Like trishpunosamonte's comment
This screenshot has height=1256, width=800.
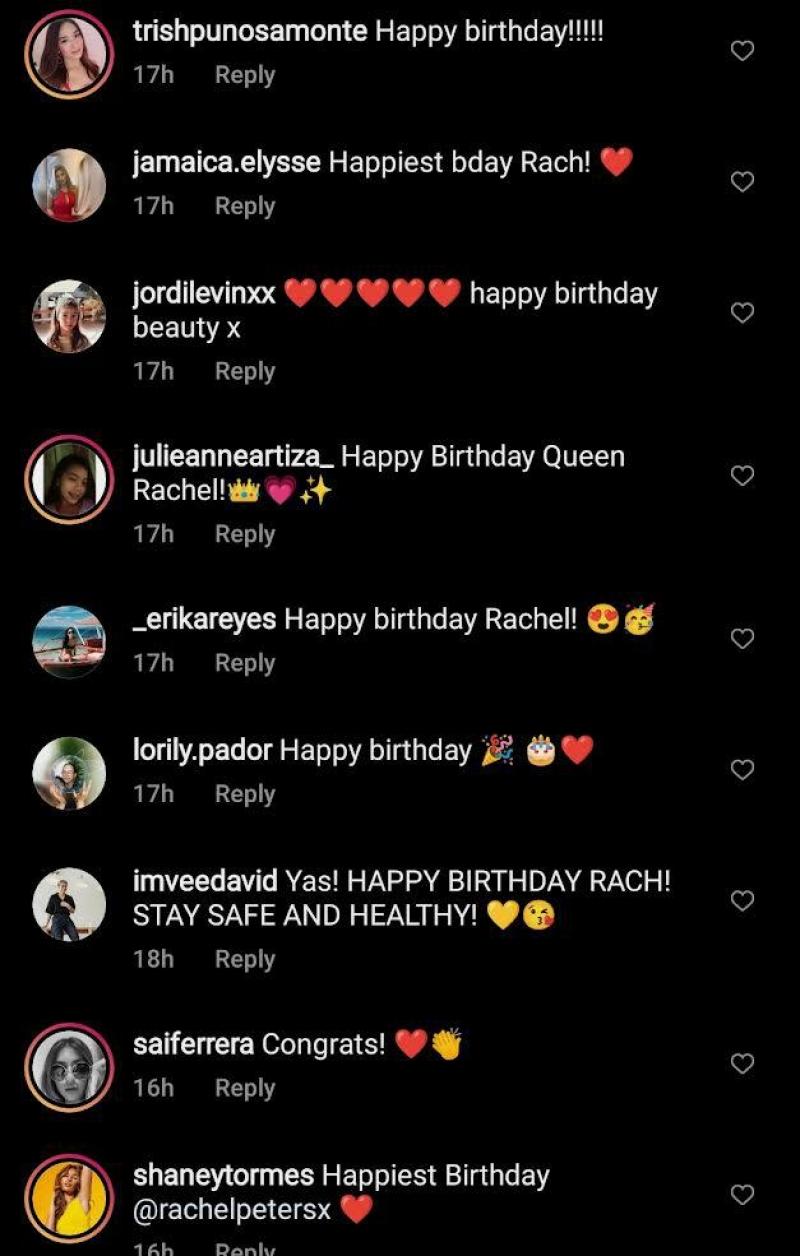point(742,51)
